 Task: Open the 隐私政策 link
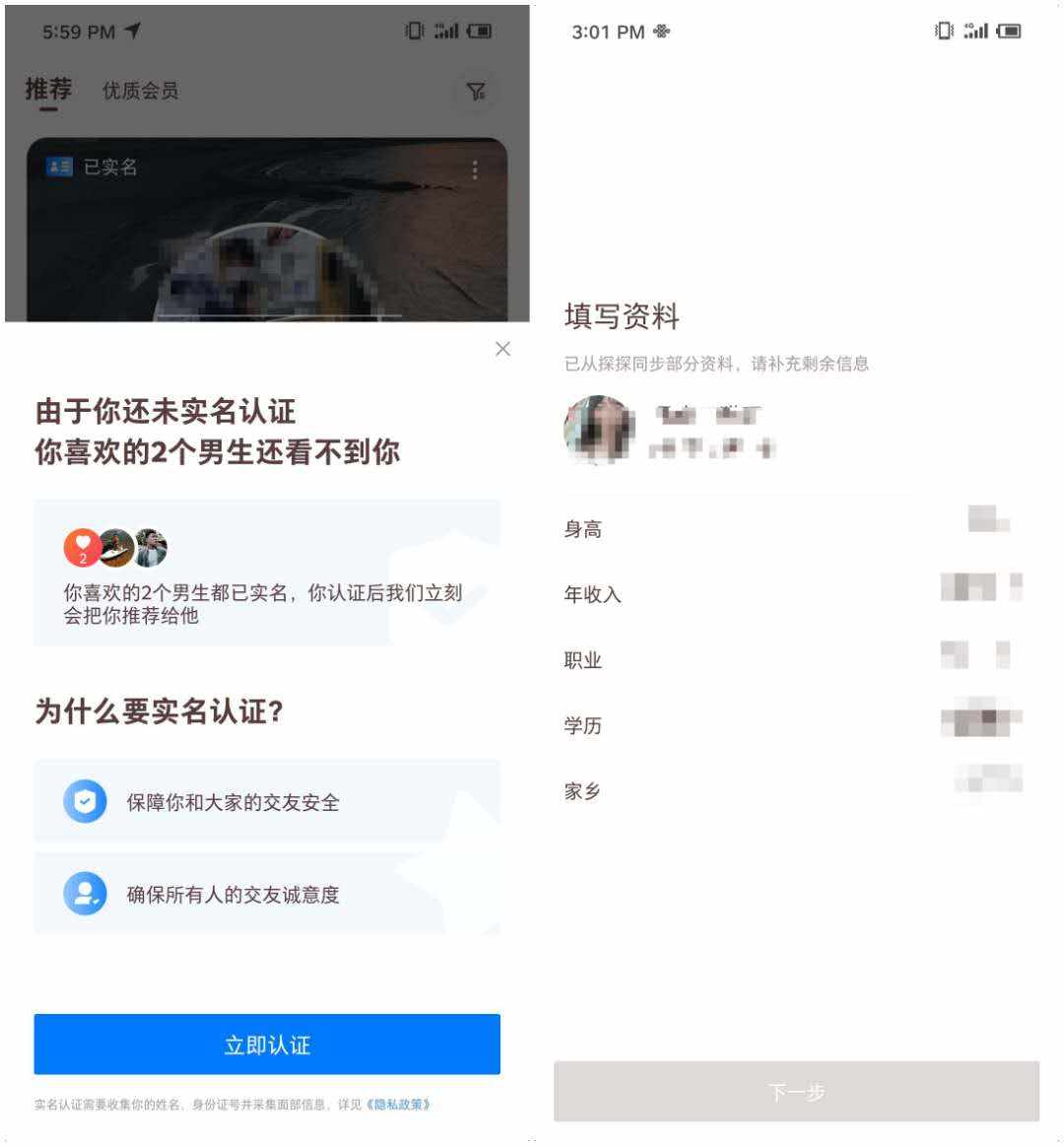[x=399, y=1105]
